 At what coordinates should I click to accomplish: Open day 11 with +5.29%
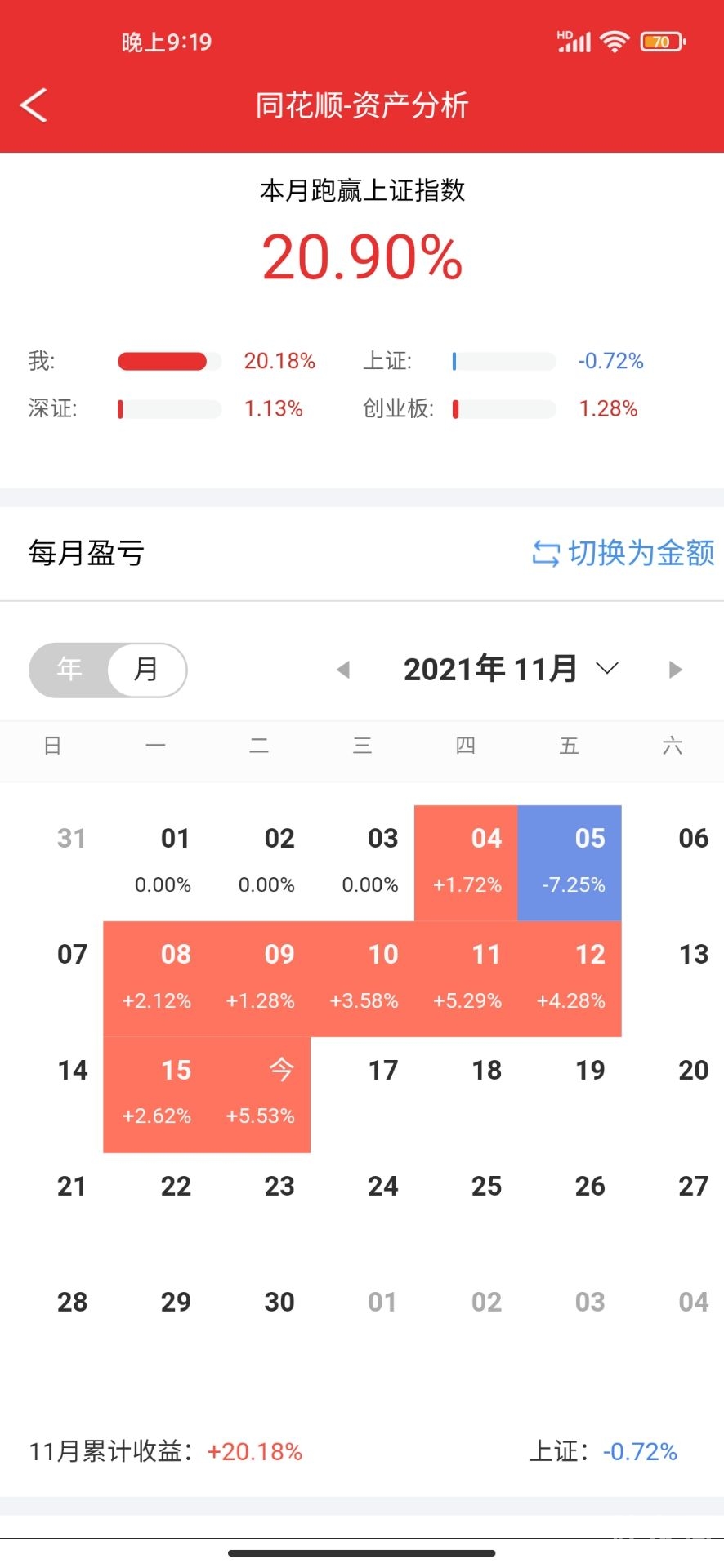[x=467, y=978]
